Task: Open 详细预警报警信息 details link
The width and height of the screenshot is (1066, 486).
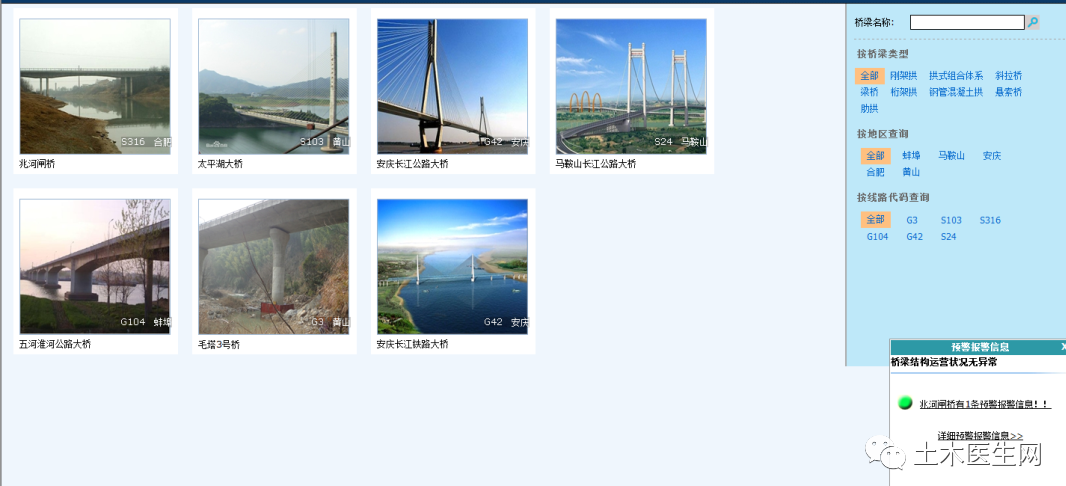Action: [x=979, y=436]
